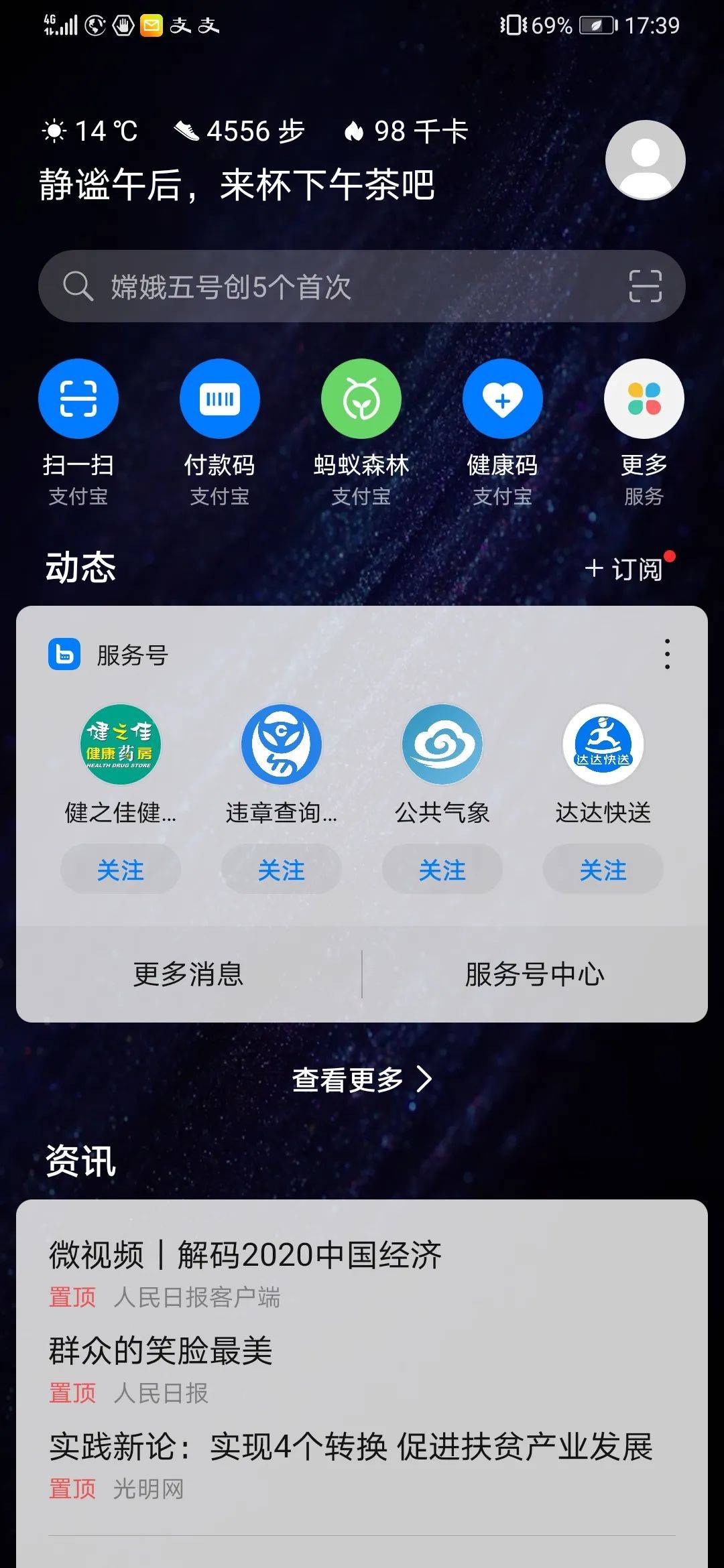Follow 达达快送 with 关注
The height and width of the screenshot is (1568, 724).
603,870
